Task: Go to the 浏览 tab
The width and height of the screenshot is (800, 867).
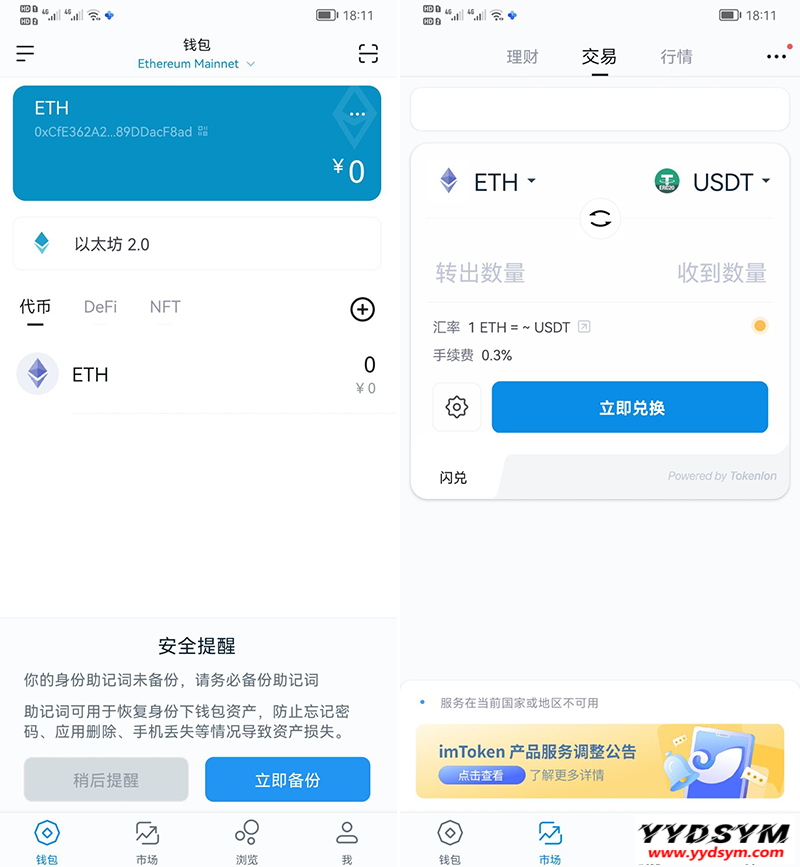Action: [247, 841]
